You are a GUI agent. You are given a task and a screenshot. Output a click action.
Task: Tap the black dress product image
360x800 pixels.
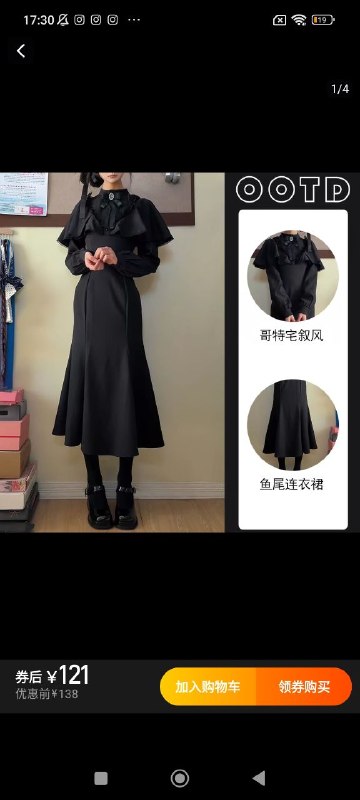[180, 352]
